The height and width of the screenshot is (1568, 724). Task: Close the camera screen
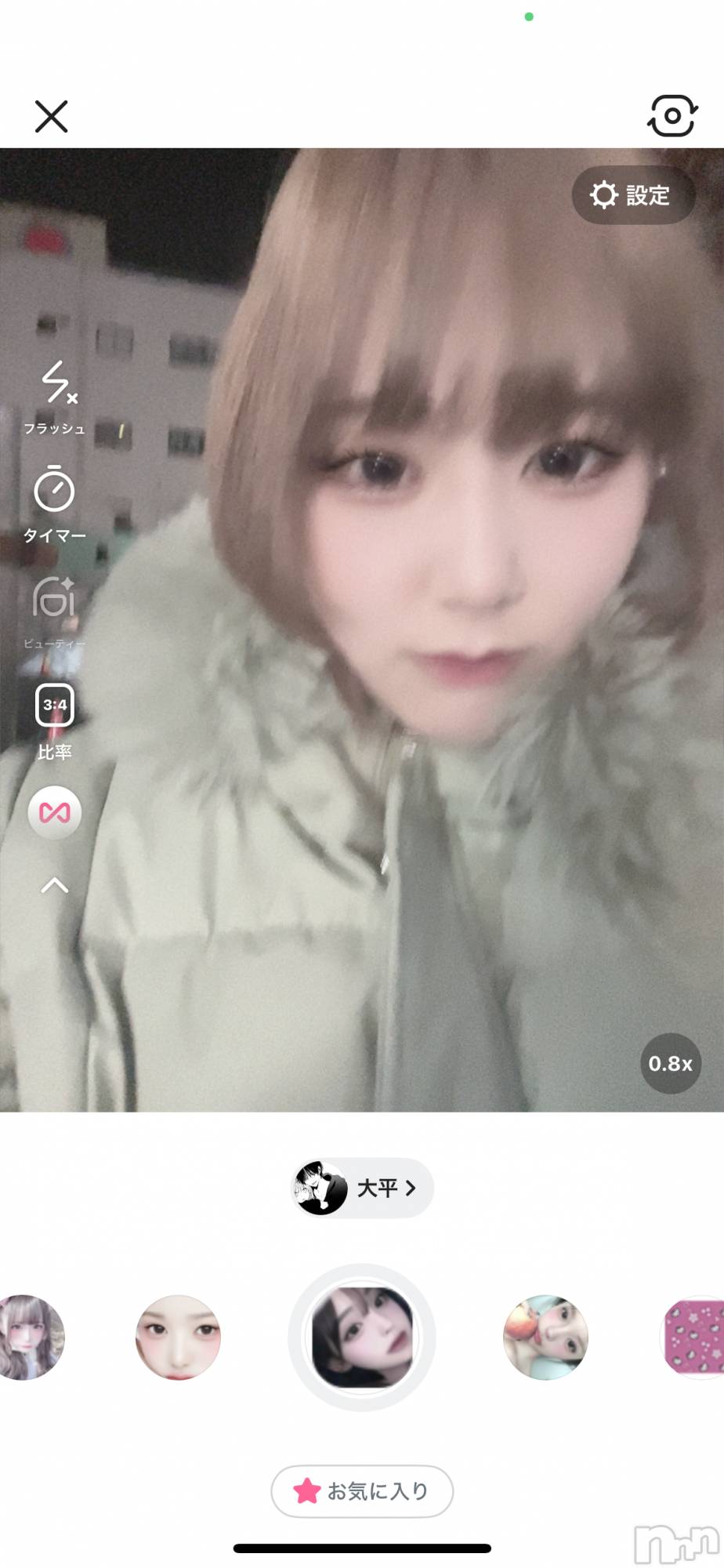(x=52, y=117)
